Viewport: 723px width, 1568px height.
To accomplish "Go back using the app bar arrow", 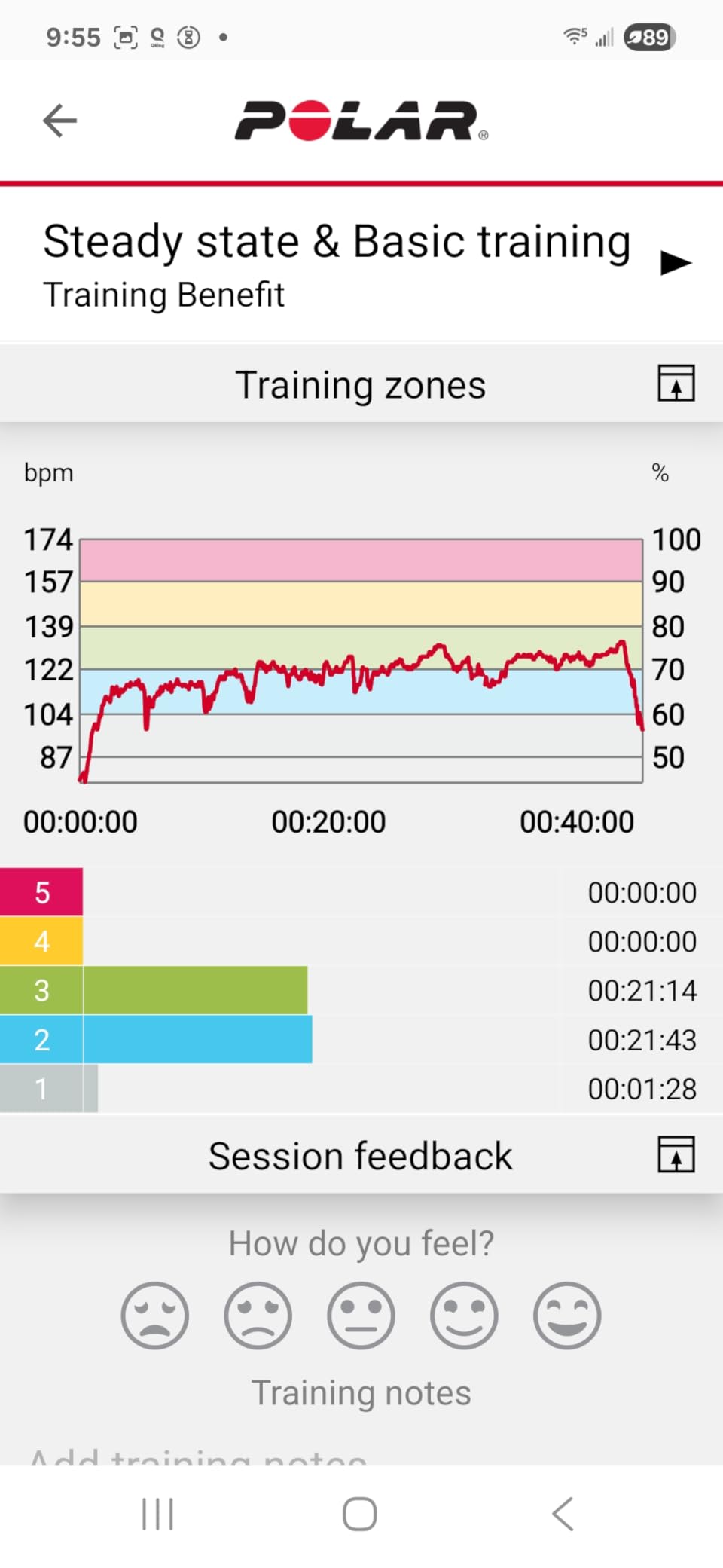I will click(59, 121).
